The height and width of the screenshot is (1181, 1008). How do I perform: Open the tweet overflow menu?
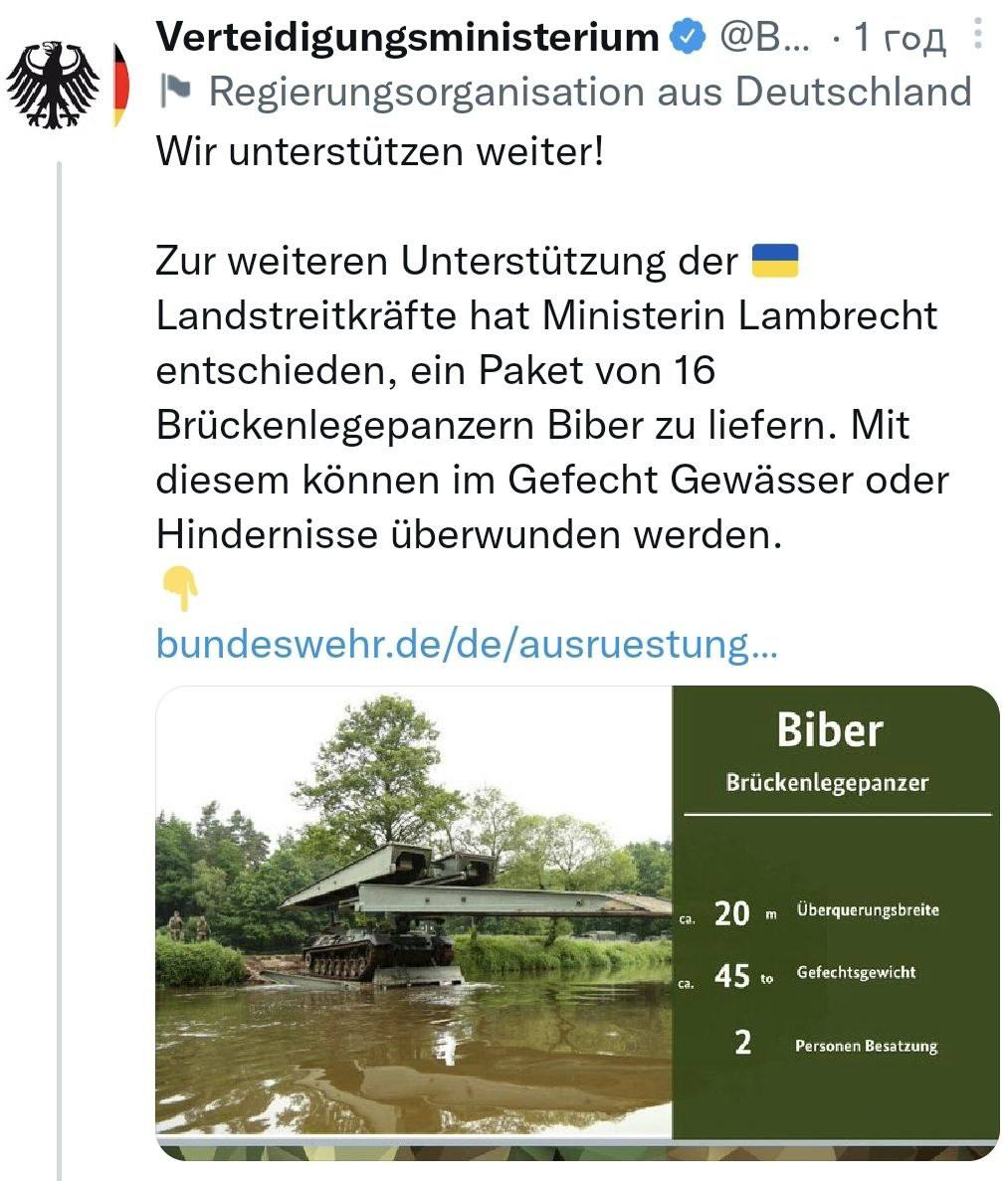[x=979, y=36]
